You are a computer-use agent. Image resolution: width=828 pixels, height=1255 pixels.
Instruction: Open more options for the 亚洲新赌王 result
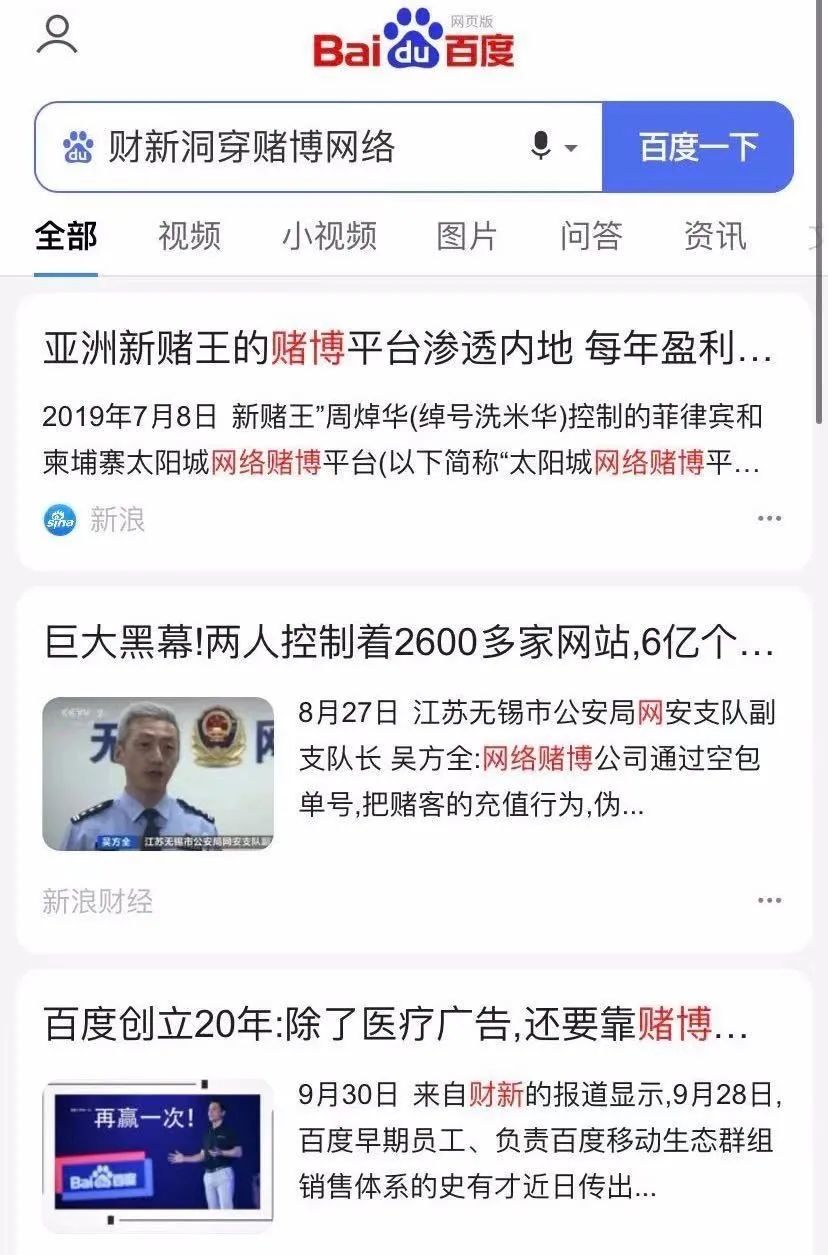click(x=768, y=517)
